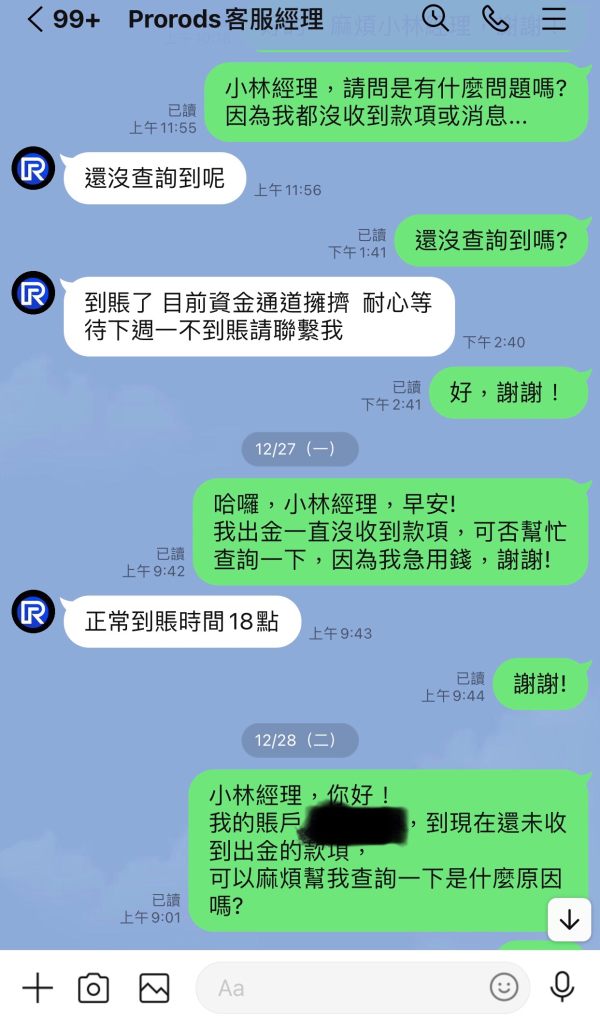
Task: Record a voice message with the microphone
Action: click(562, 986)
